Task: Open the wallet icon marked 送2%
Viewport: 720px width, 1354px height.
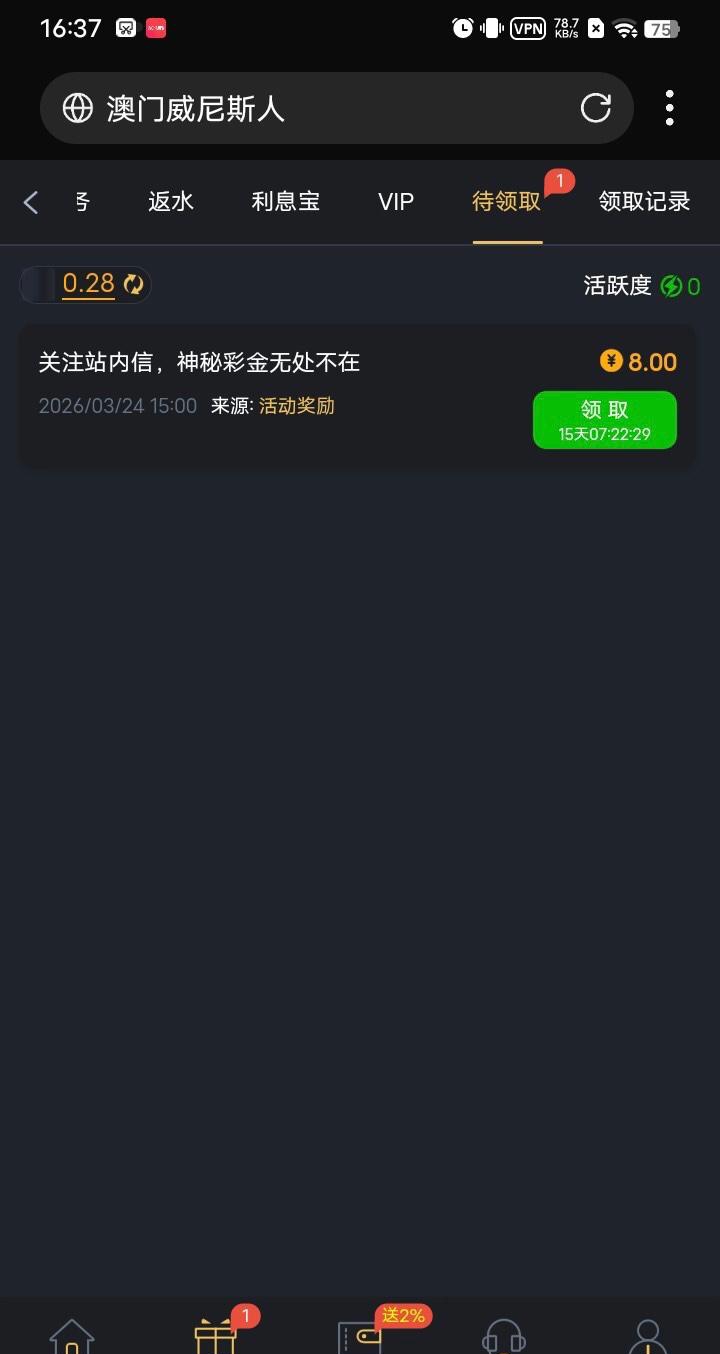Action: 360,1336
